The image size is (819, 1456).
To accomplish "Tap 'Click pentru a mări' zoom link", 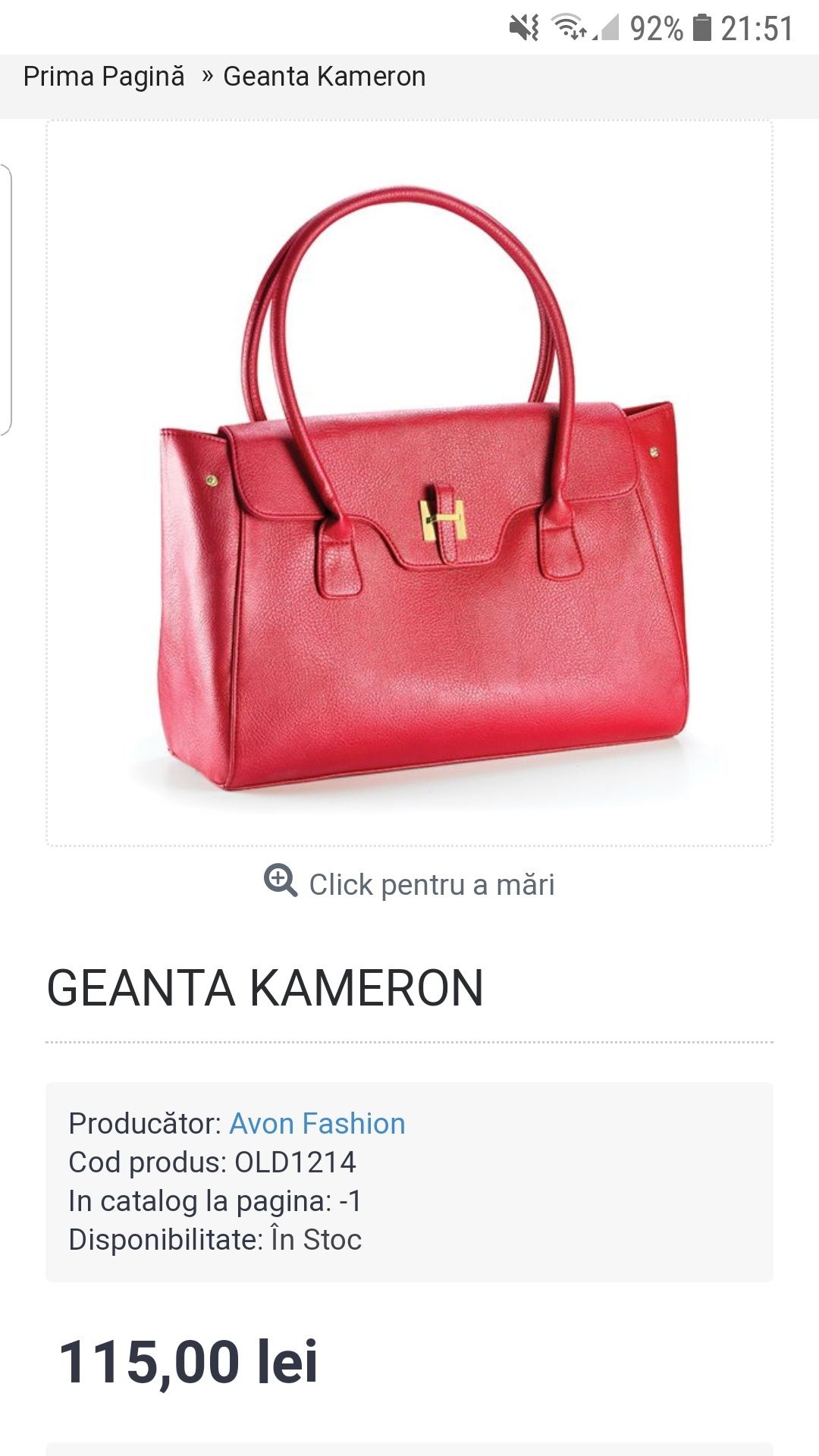I will pyautogui.click(x=409, y=883).
